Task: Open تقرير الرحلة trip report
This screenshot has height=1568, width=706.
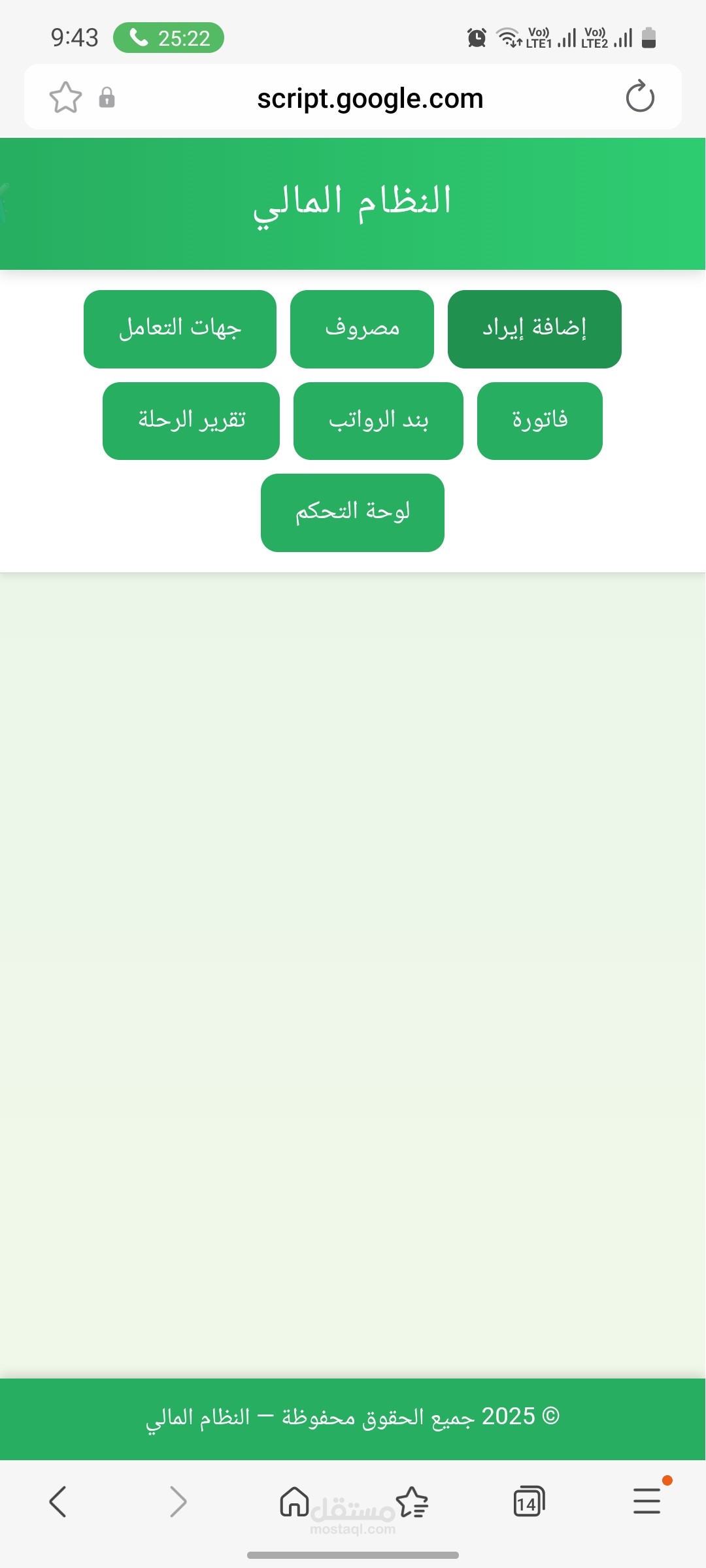Action: pos(191,420)
